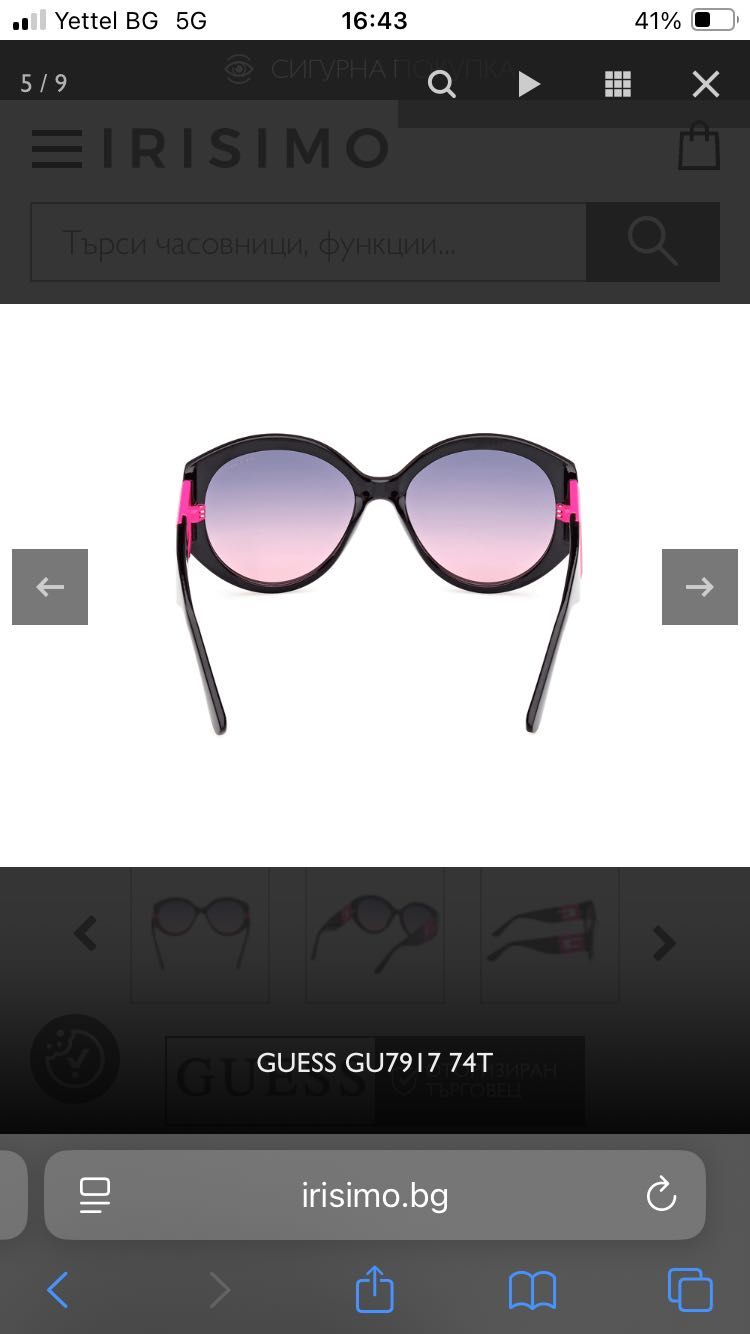The width and height of the screenshot is (750, 1334).
Task: Select the side temples thumbnail
Action: (x=550, y=936)
